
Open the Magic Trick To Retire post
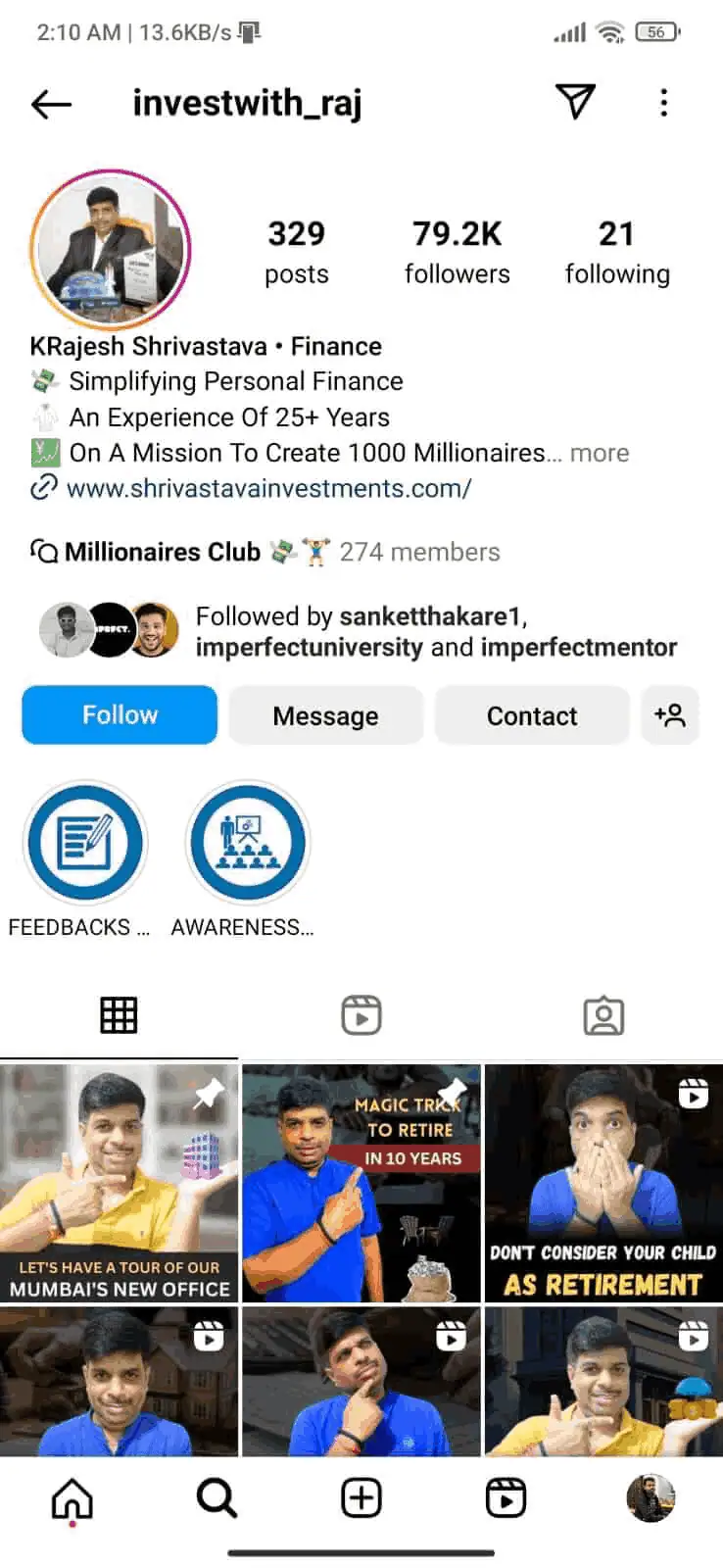pos(361,1183)
